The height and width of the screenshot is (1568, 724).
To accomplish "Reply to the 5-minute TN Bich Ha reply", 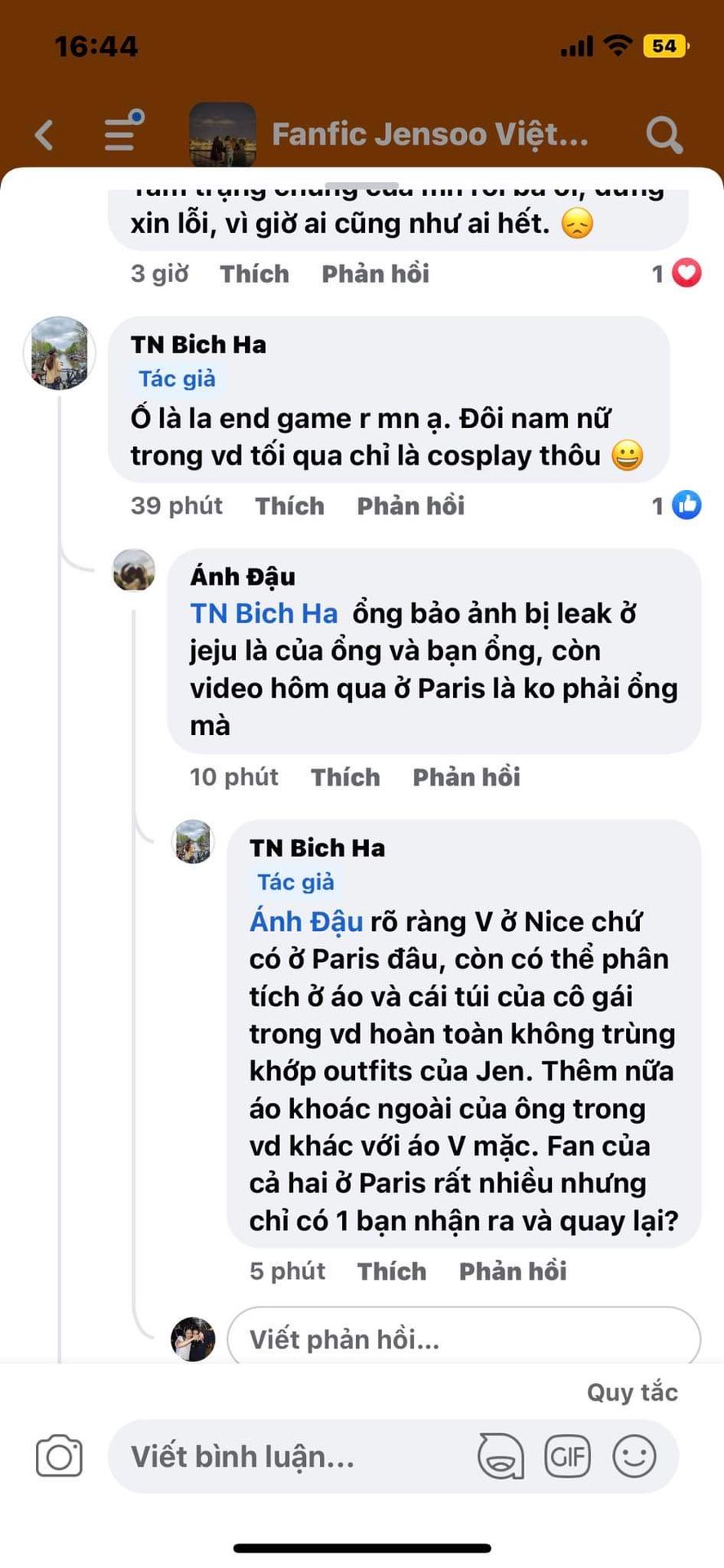I will 513,1271.
